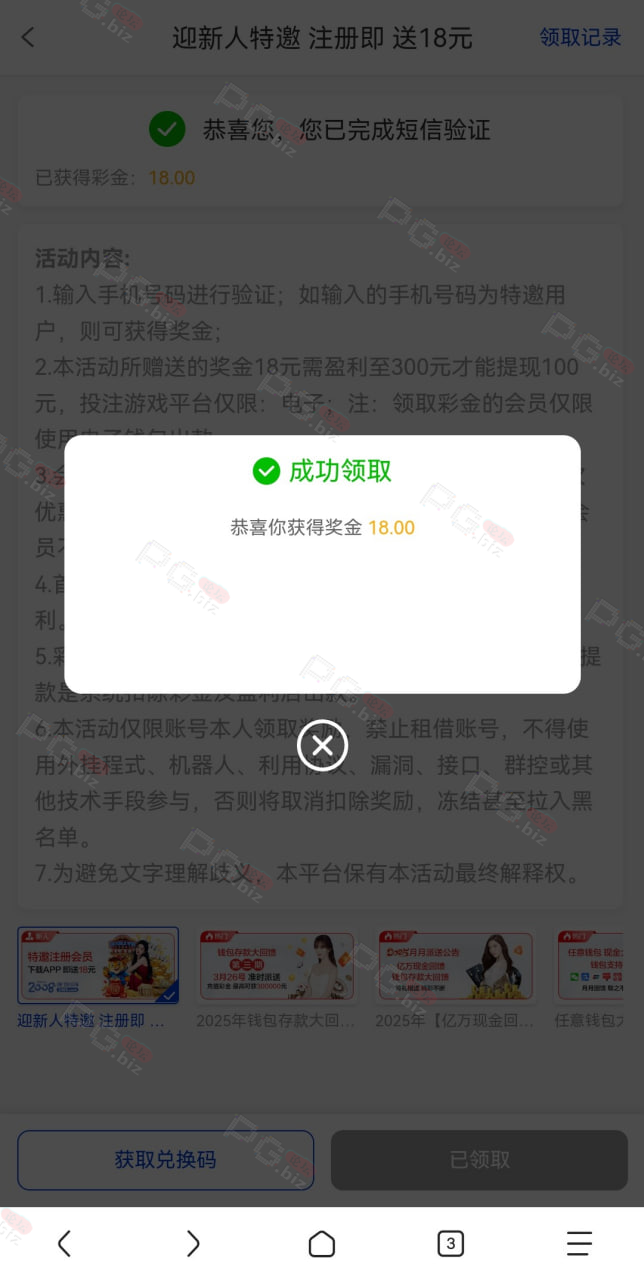644x1280 pixels.
Task: Select the 迎新人特邀 注册即送18元 promo card
Action: point(98,978)
